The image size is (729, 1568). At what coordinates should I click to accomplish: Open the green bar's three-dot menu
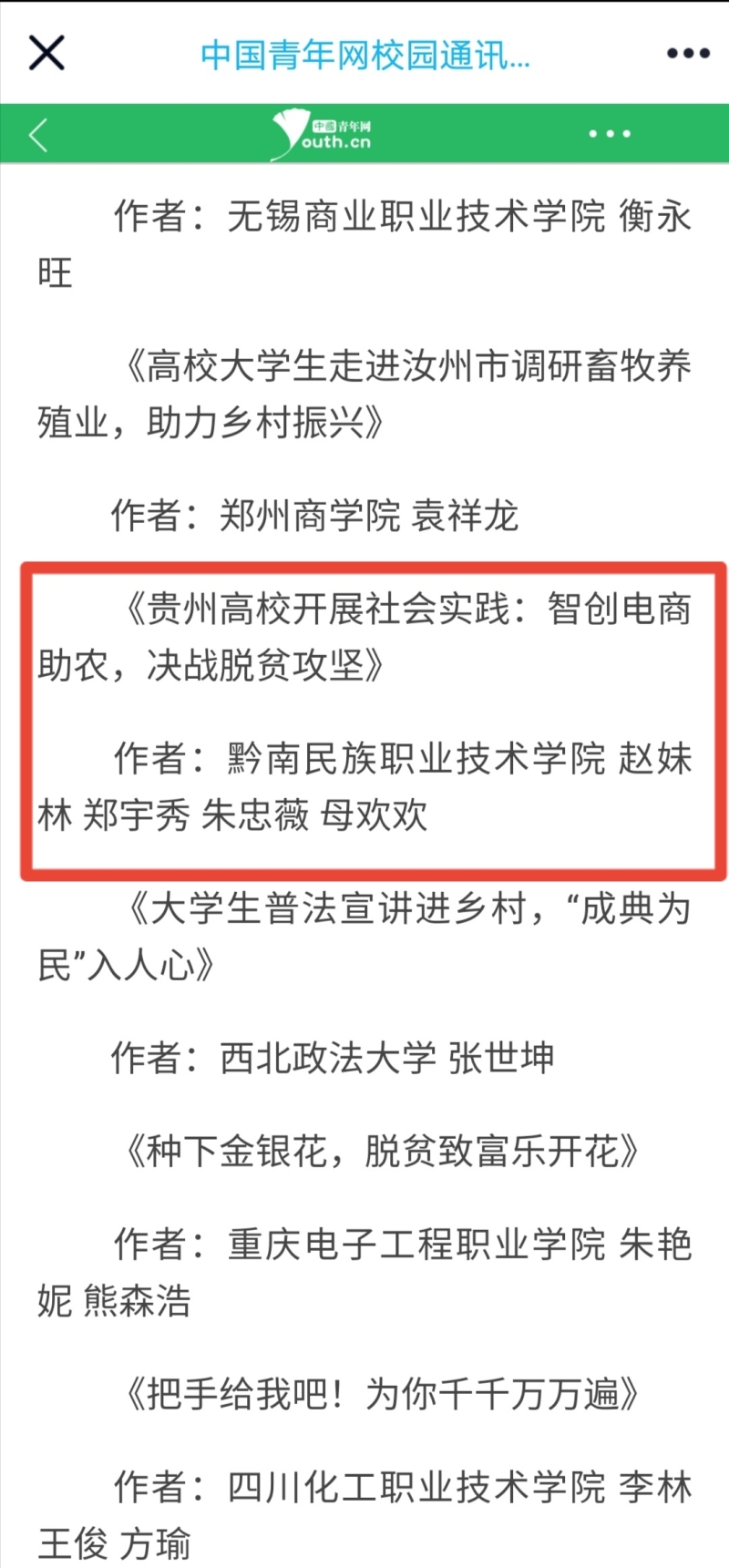609,134
